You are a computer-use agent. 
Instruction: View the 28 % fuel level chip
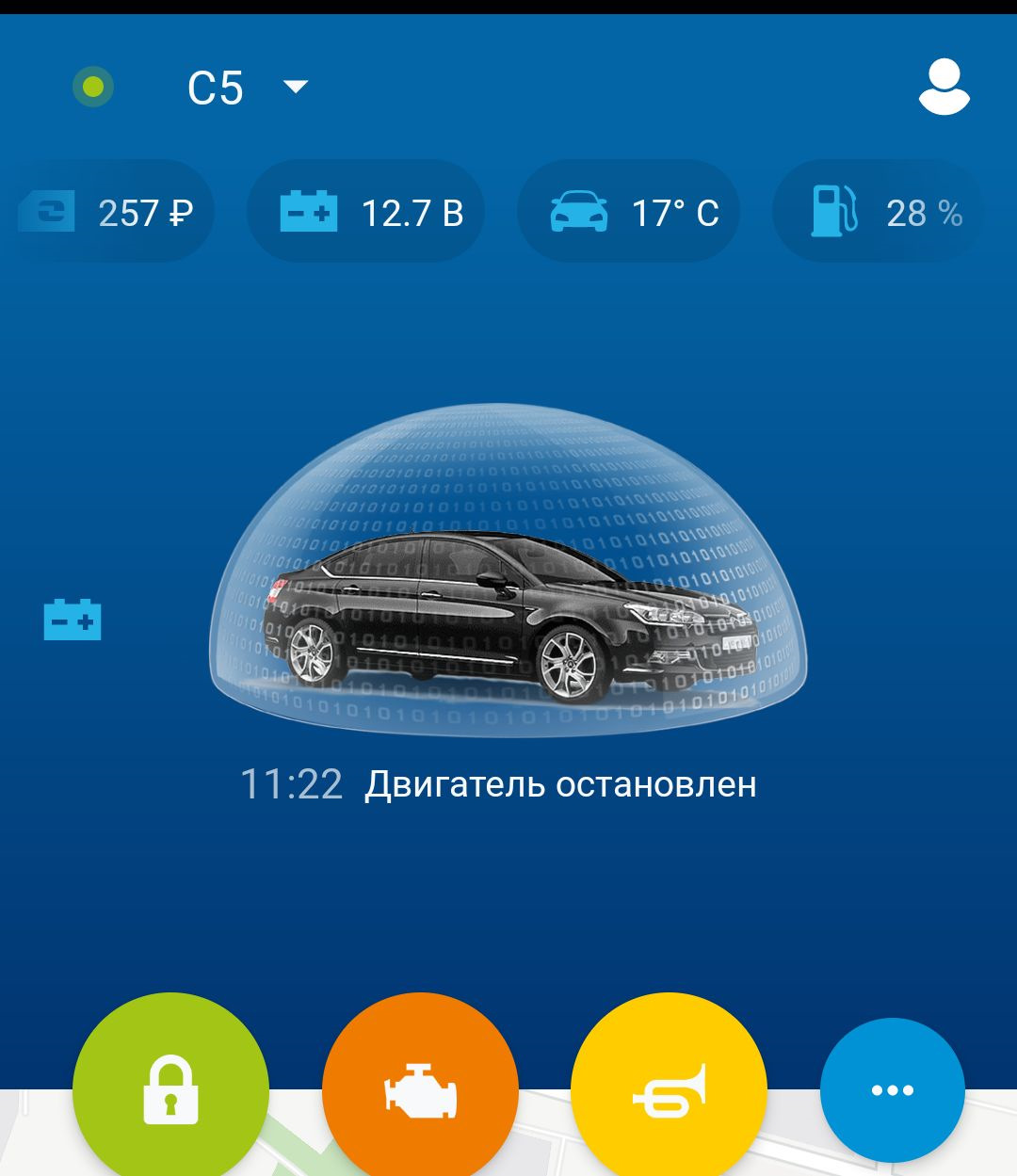[x=880, y=212]
